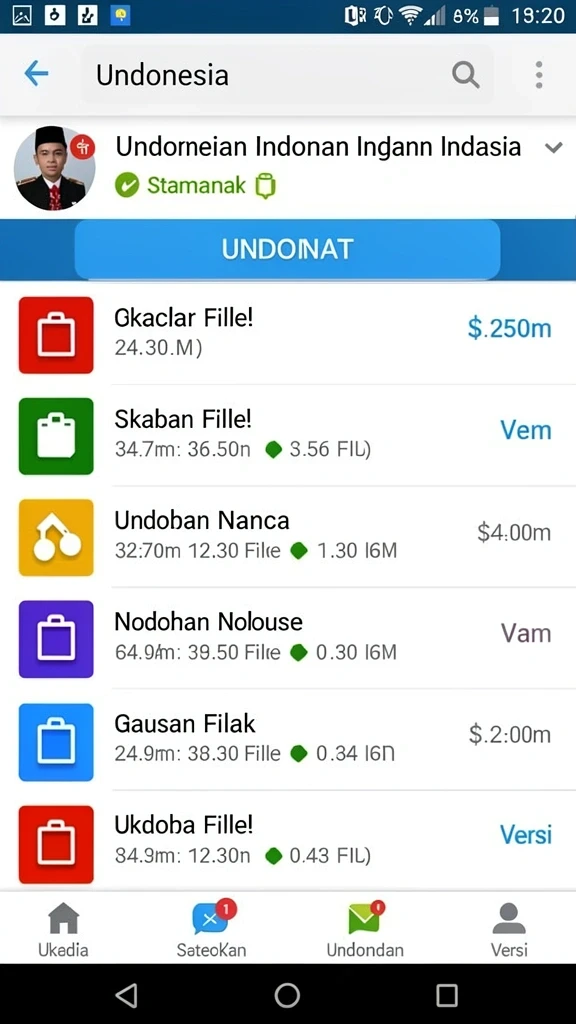Tap the system home circle button
The width and height of the screenshot is (576, 1024).
(x=287, y=995)
